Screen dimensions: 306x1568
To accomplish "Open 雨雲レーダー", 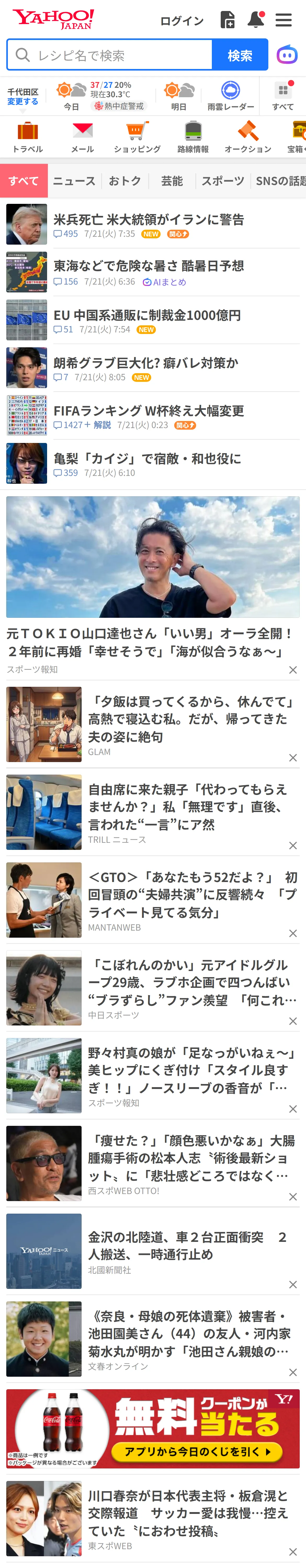I will pyautogui.click(x=230, y=96).
